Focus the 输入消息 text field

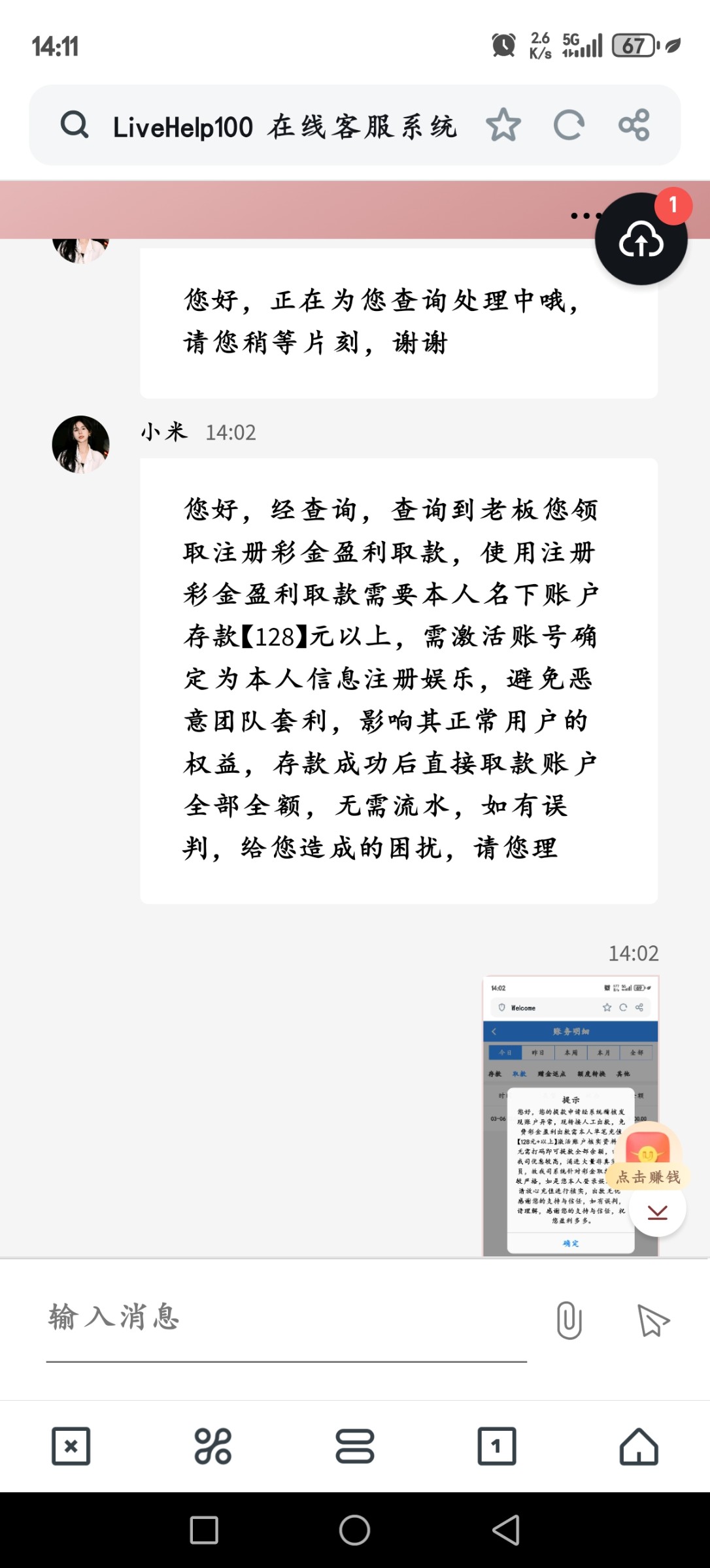[286, 1318]
